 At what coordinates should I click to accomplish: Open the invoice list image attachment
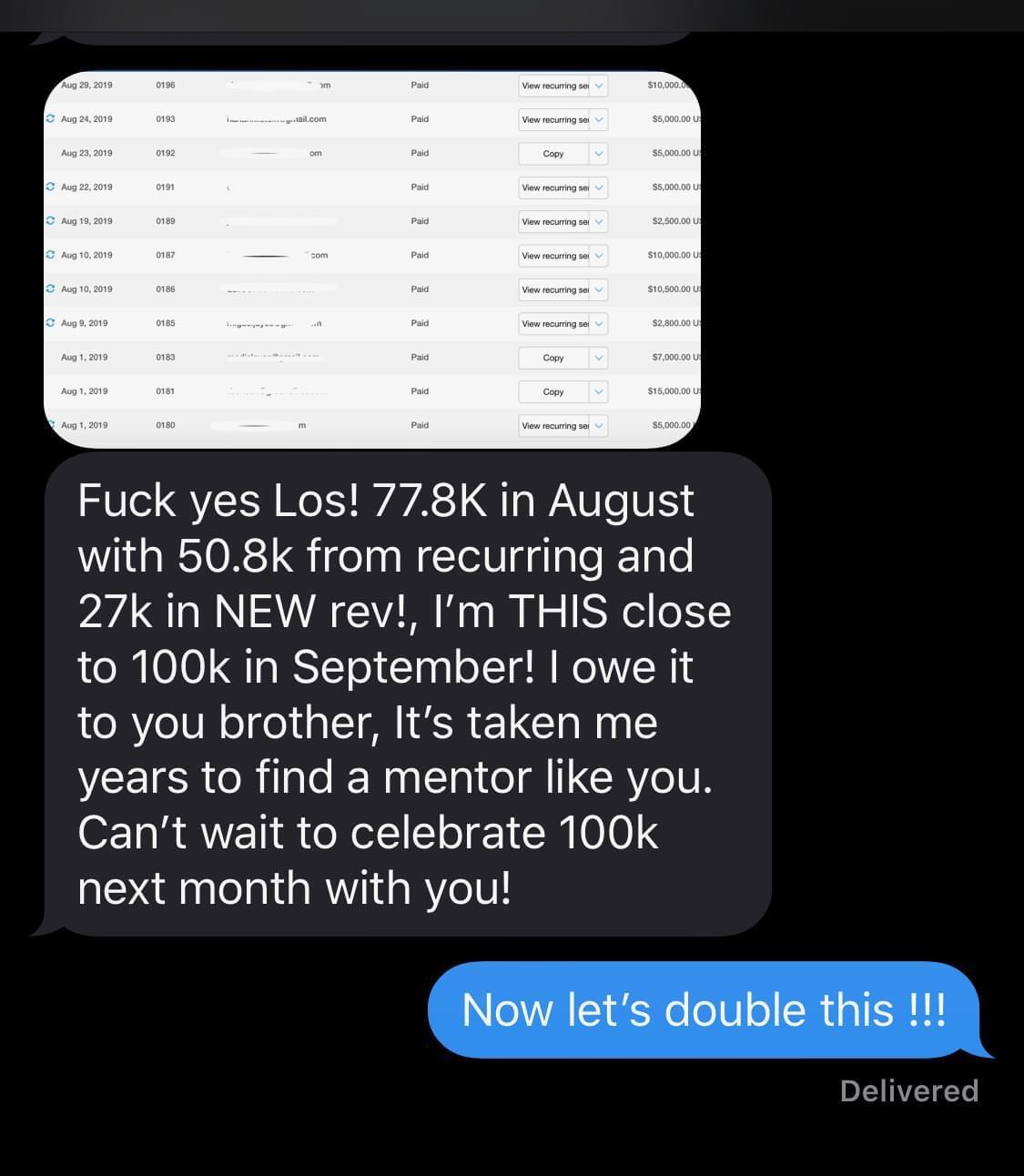pyautogui.click(x=373, y=259)
